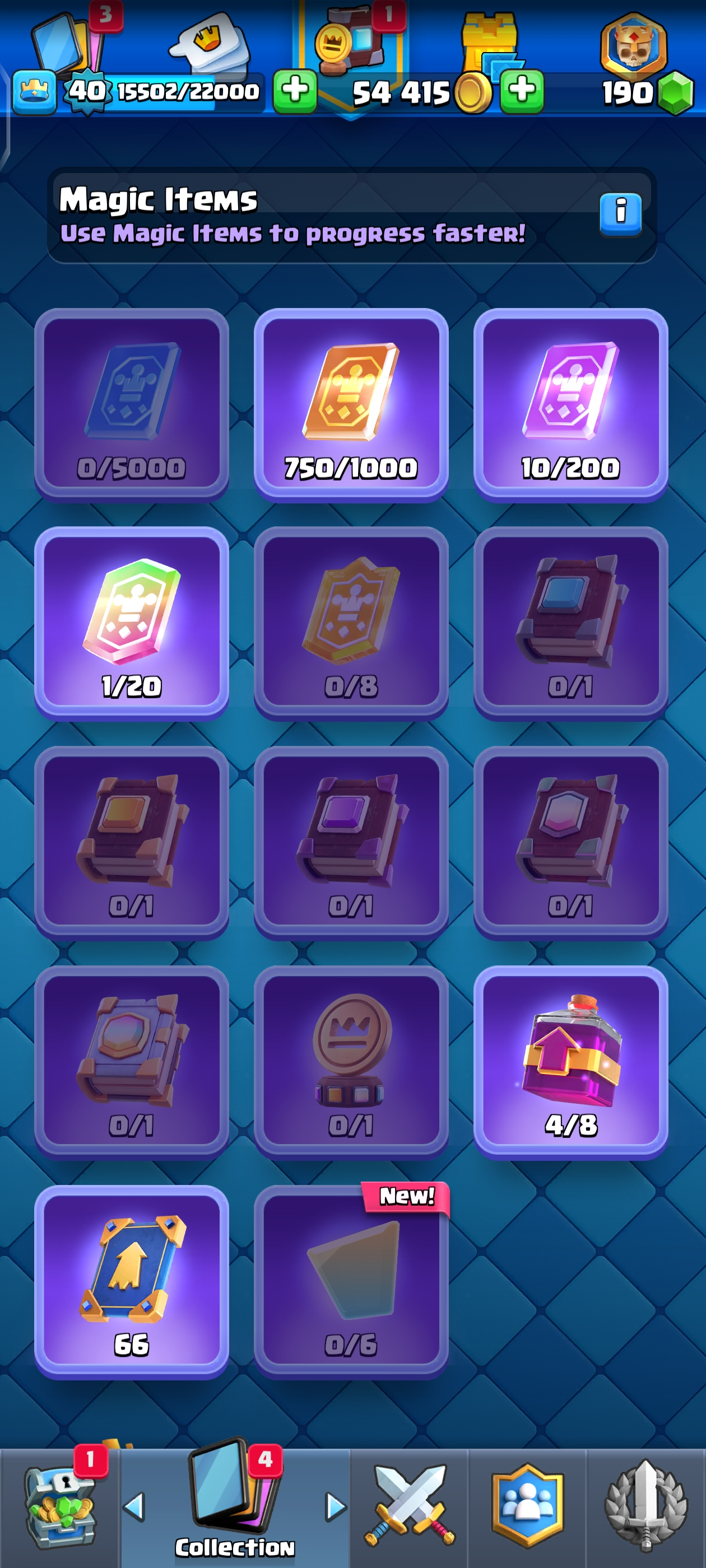
Task: Add more gold with the plus button
Action: pyautogui.click(x=522, y=91)
